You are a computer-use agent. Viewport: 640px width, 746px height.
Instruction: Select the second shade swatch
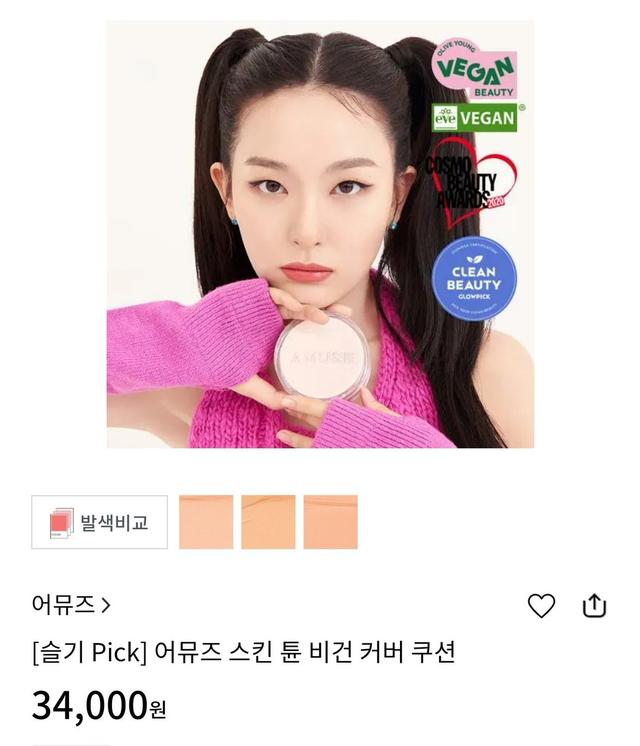268,522
